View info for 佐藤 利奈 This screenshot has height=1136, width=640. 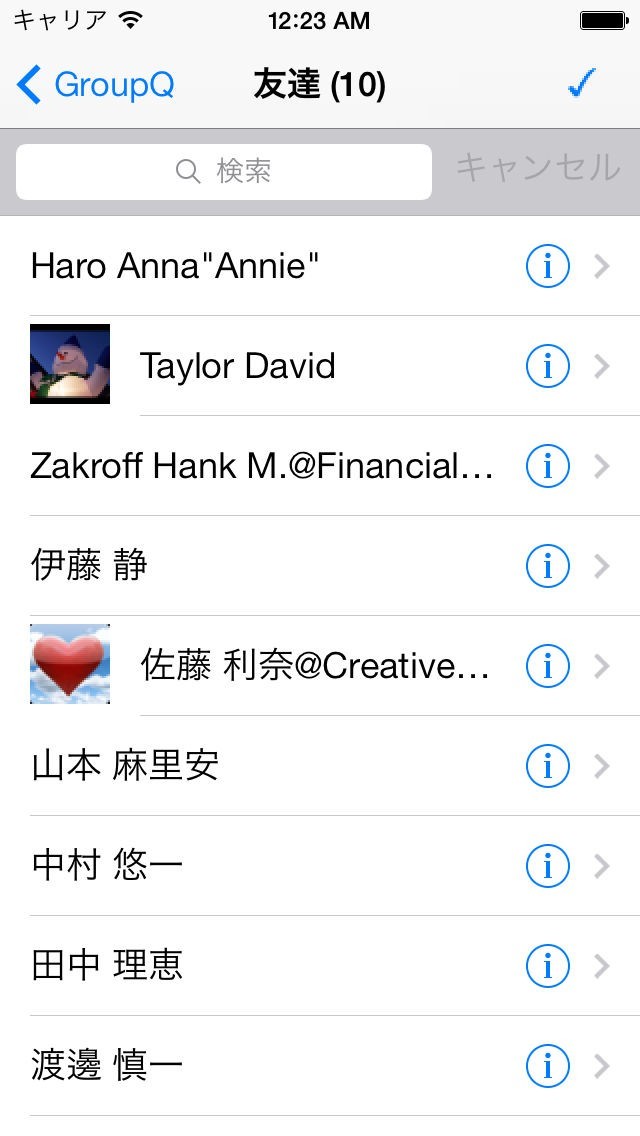click(x=547, y=666)
